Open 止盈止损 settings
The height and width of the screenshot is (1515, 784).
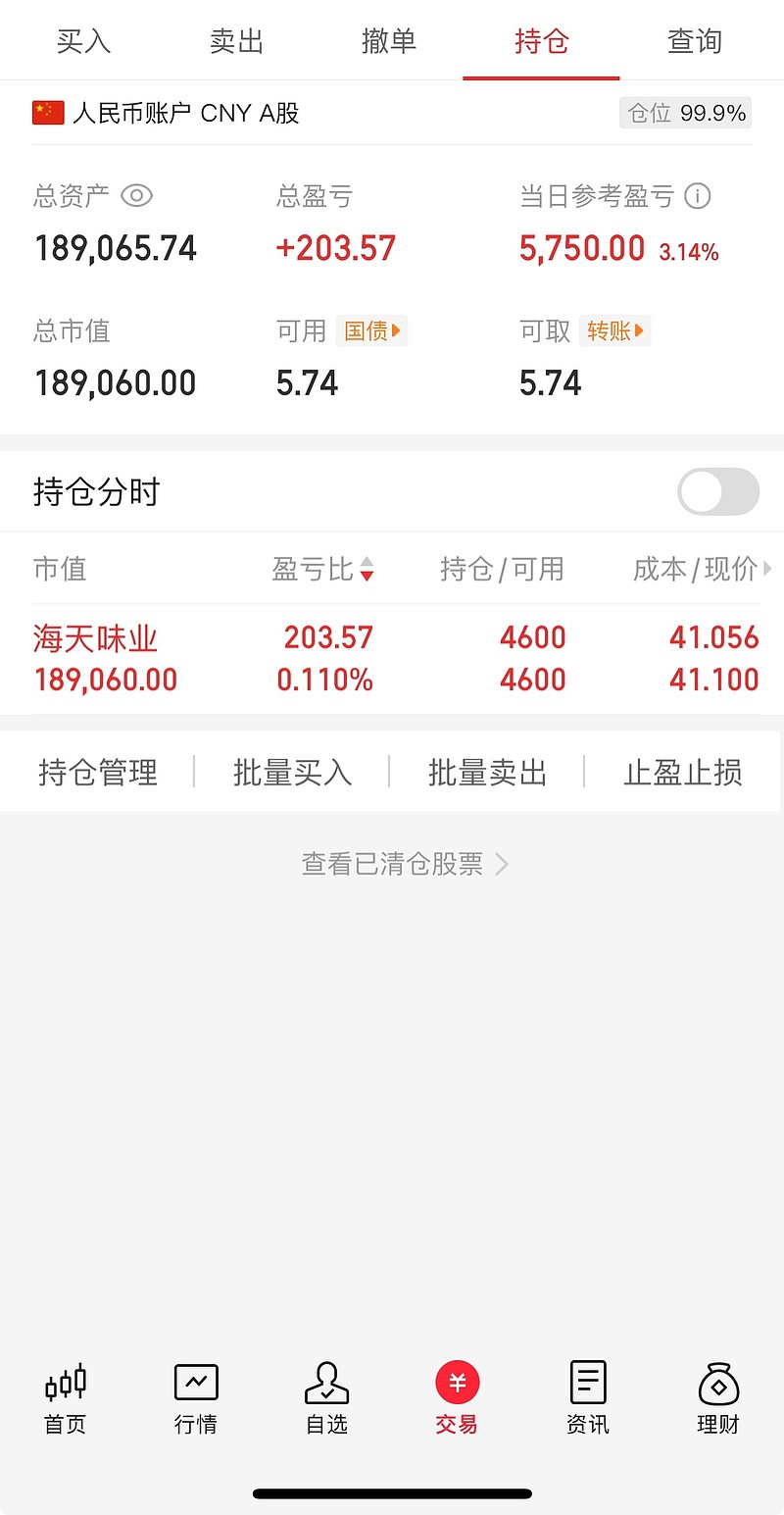(x=683, y=773)
